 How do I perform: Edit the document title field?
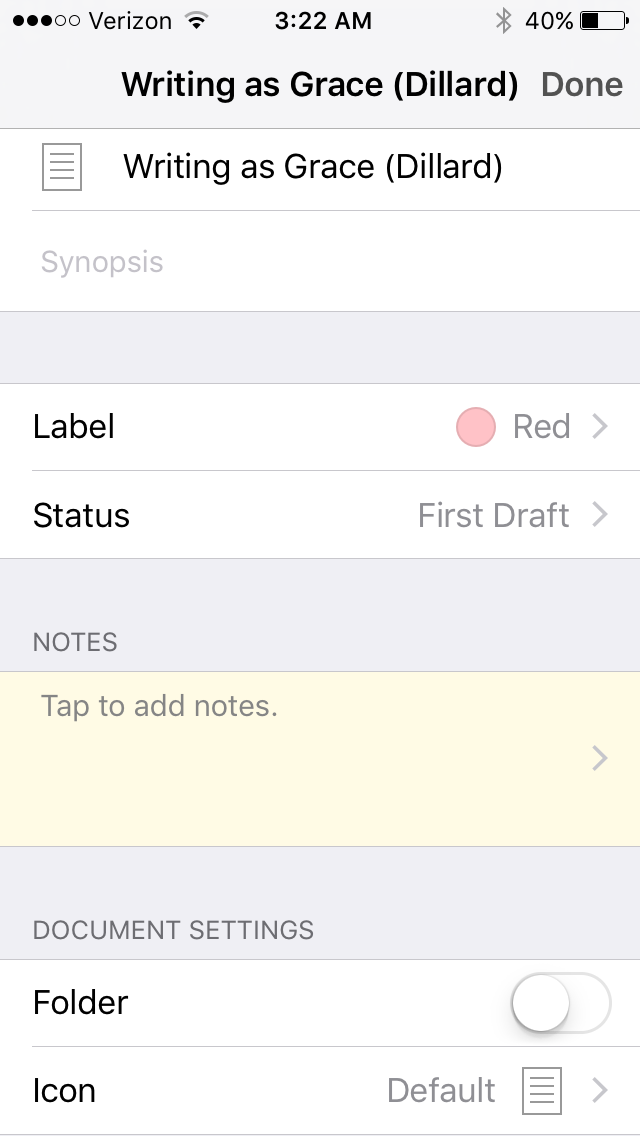[312, 166]
